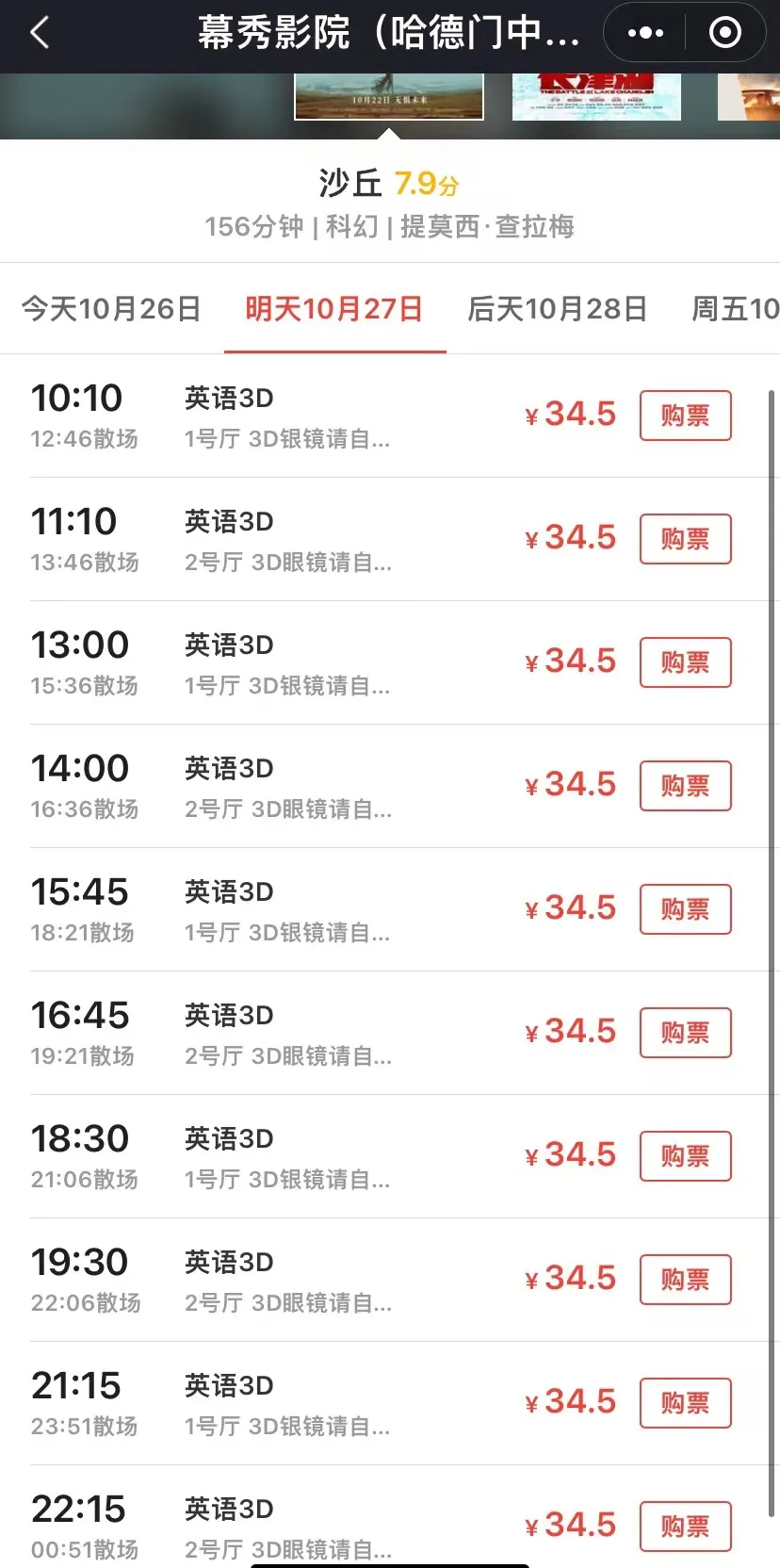Select the 后天10月28日 date tab

[557, 309]
